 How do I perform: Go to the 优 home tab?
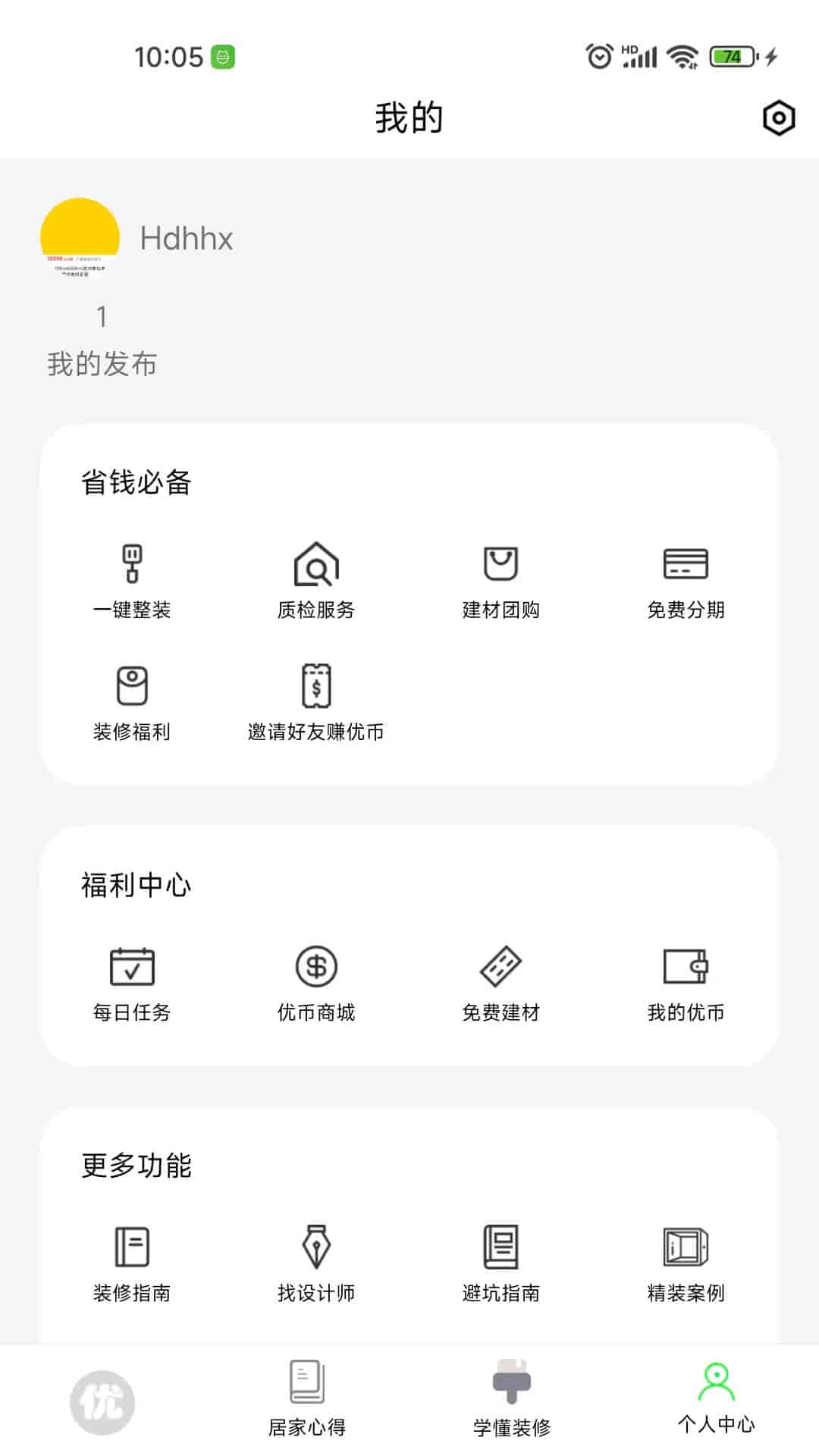coord(102,1402)
